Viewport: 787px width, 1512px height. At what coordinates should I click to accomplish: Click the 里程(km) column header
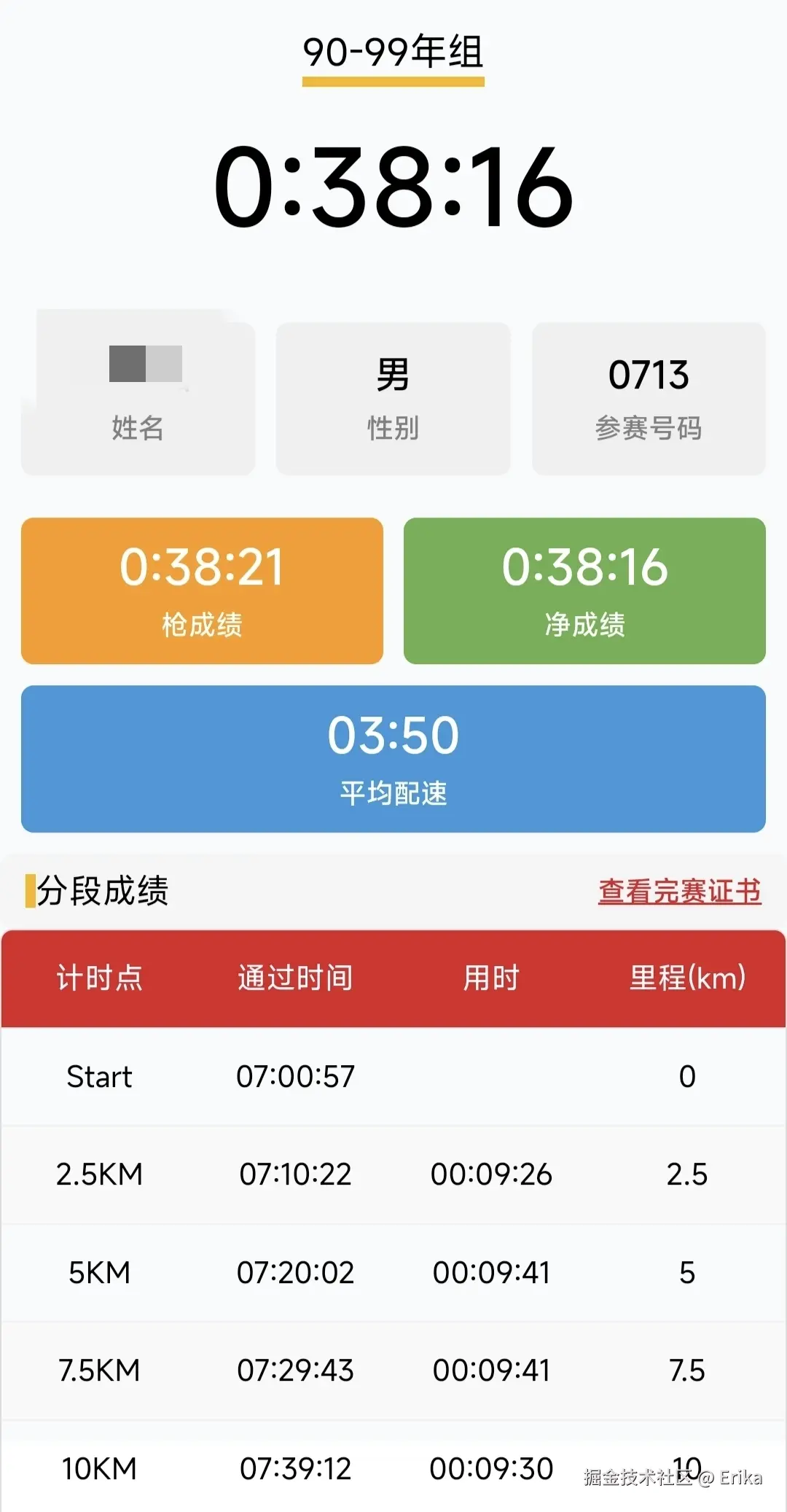pos(686,979)
